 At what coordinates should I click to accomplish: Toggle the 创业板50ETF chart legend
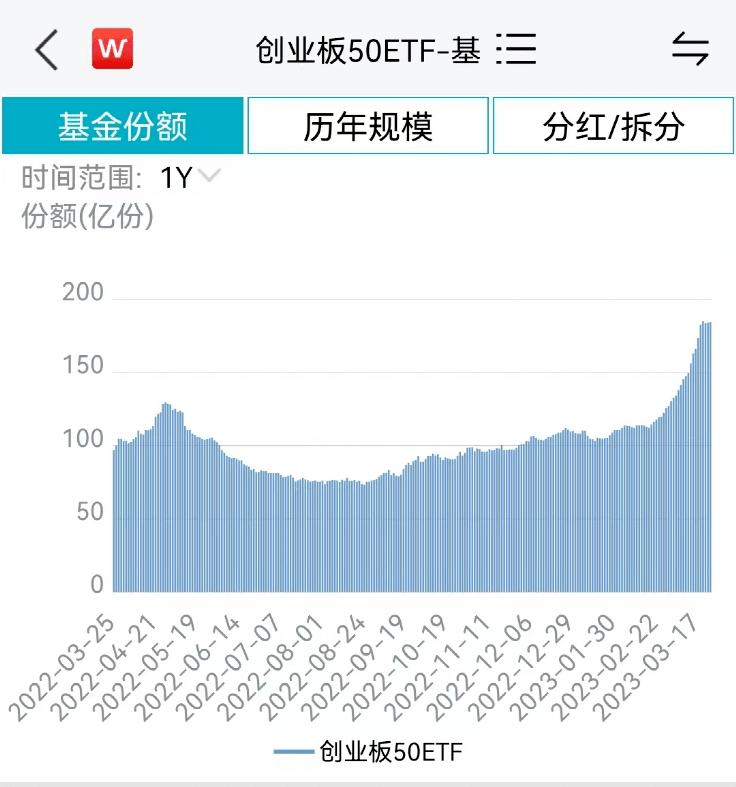[x=368, y=751]
